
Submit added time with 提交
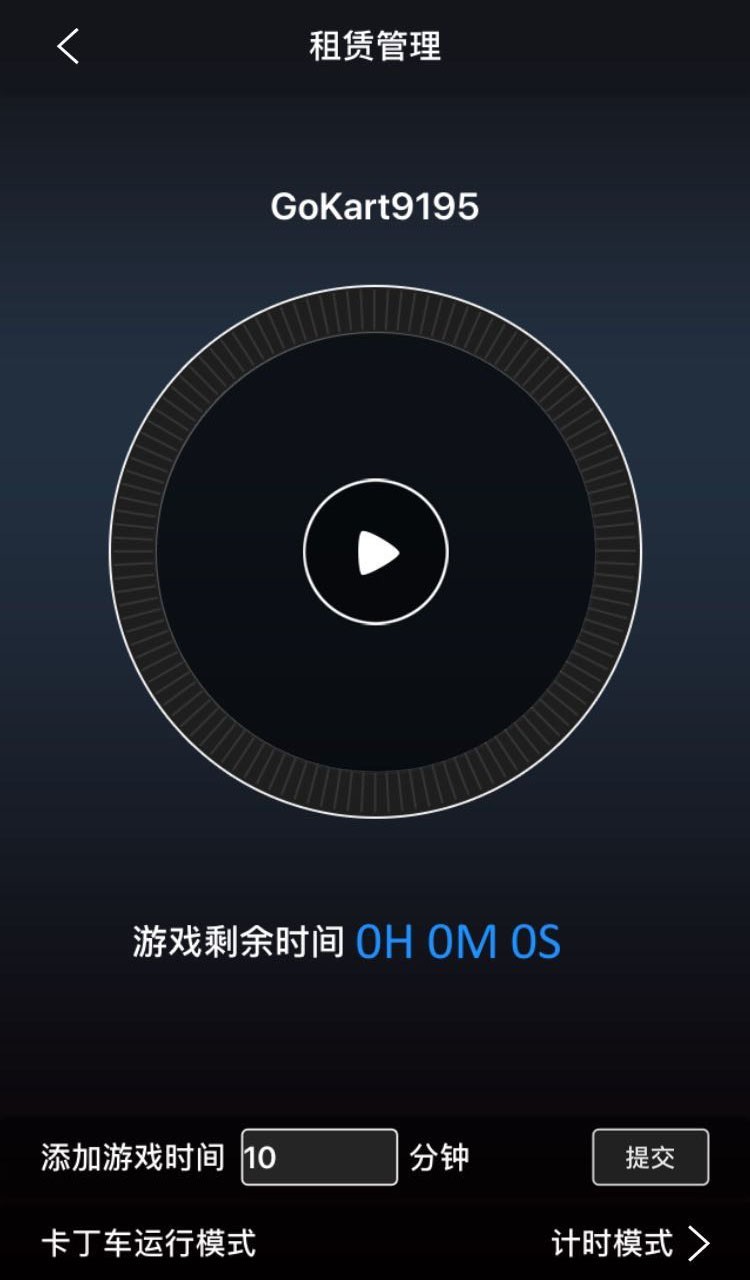(650, 1157)
